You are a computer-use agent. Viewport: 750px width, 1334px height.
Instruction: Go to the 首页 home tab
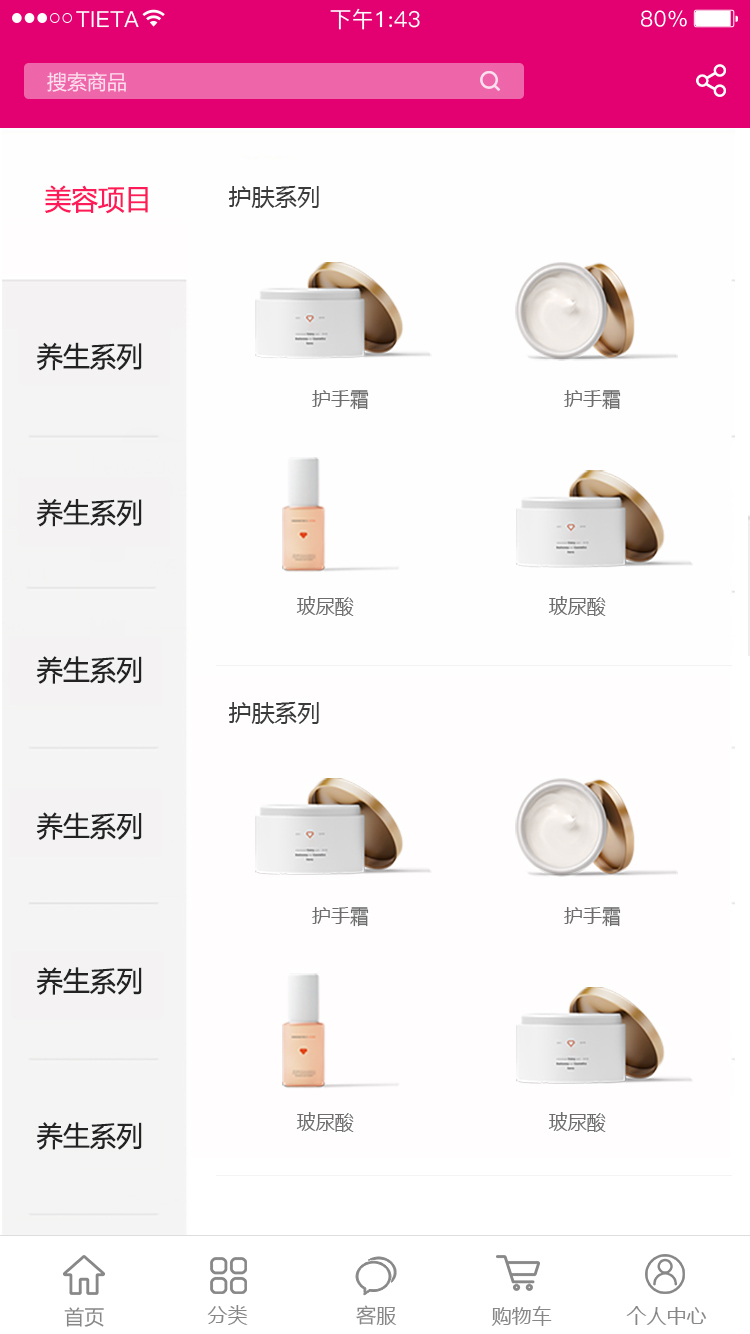click(x=84, y=1290)
